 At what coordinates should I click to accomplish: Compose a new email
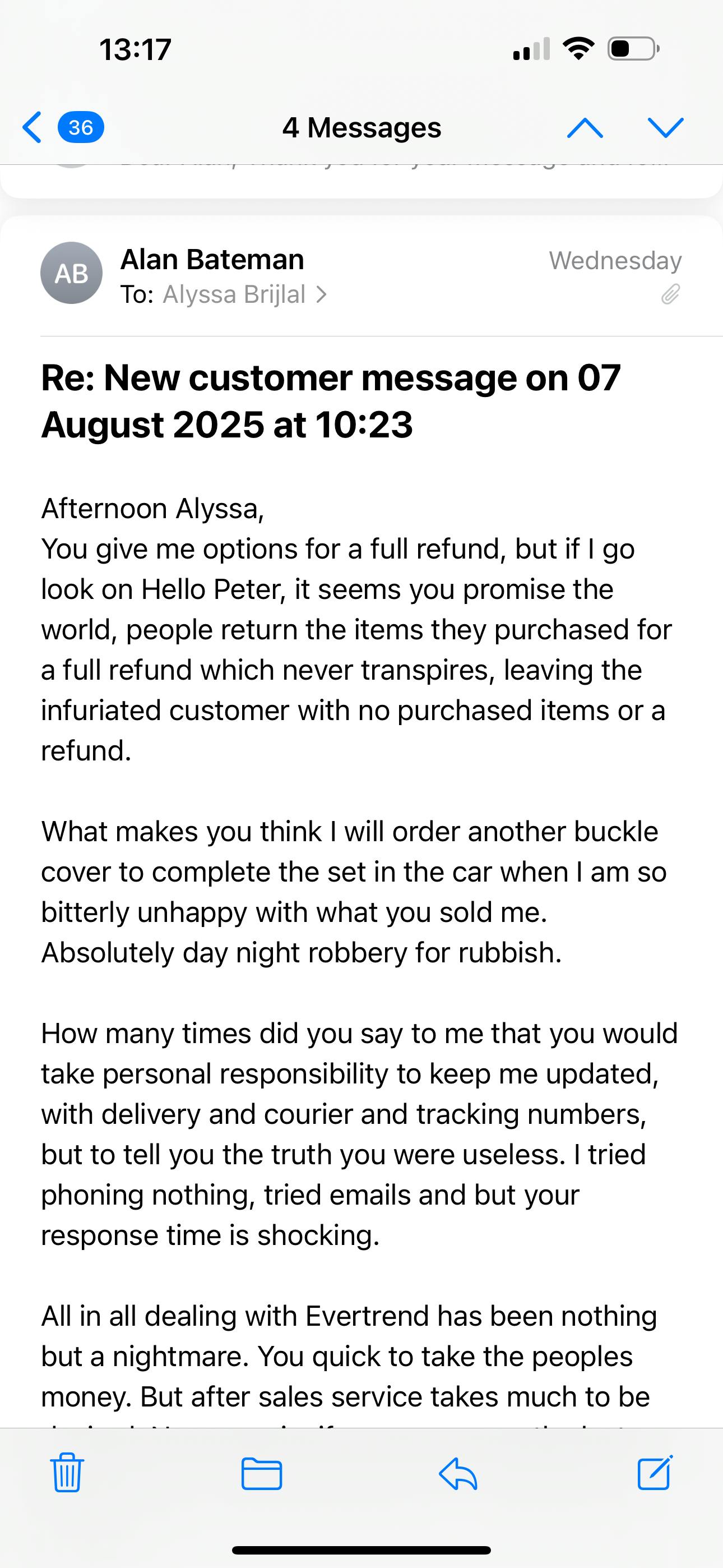click(655, 1473)
